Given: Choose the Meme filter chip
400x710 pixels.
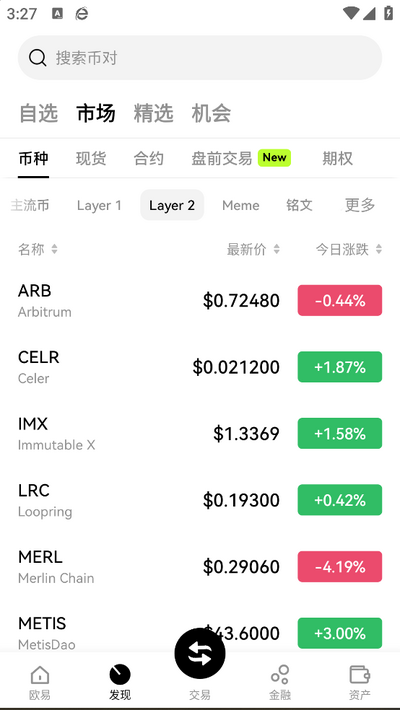Looking at the screenshot, I should [x=241, y=206].
